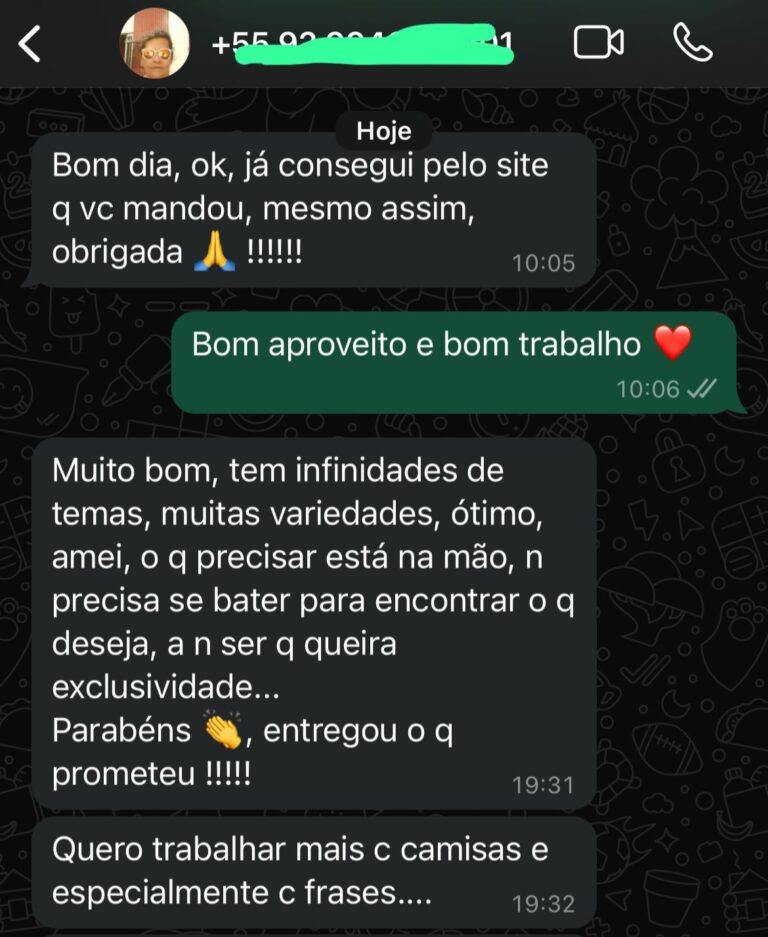Screen dimensions: 768x937
Task: Start a video call with this contact
Action: pos(599,42)
